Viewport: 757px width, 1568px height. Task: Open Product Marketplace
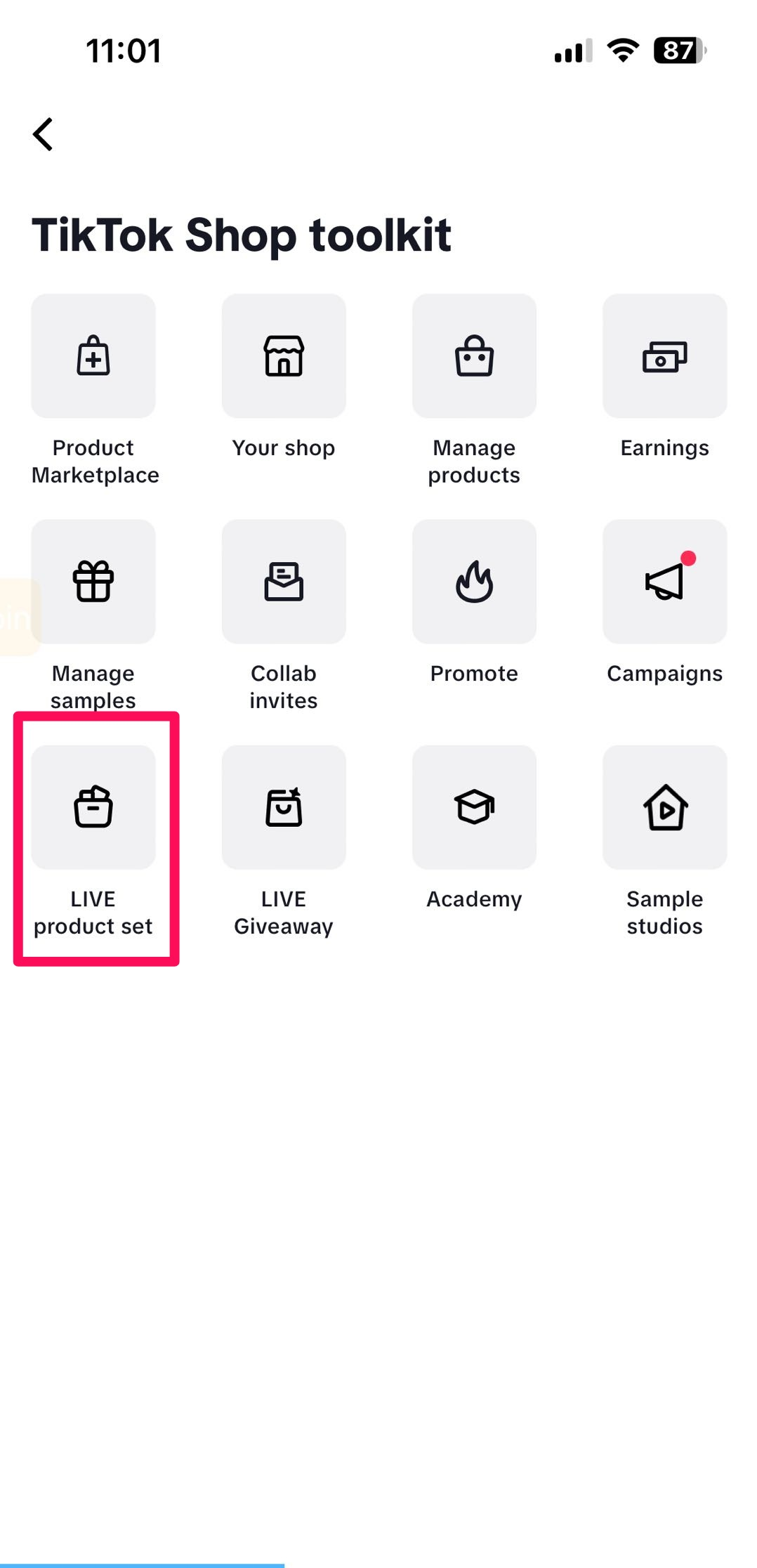pos(93,356)
